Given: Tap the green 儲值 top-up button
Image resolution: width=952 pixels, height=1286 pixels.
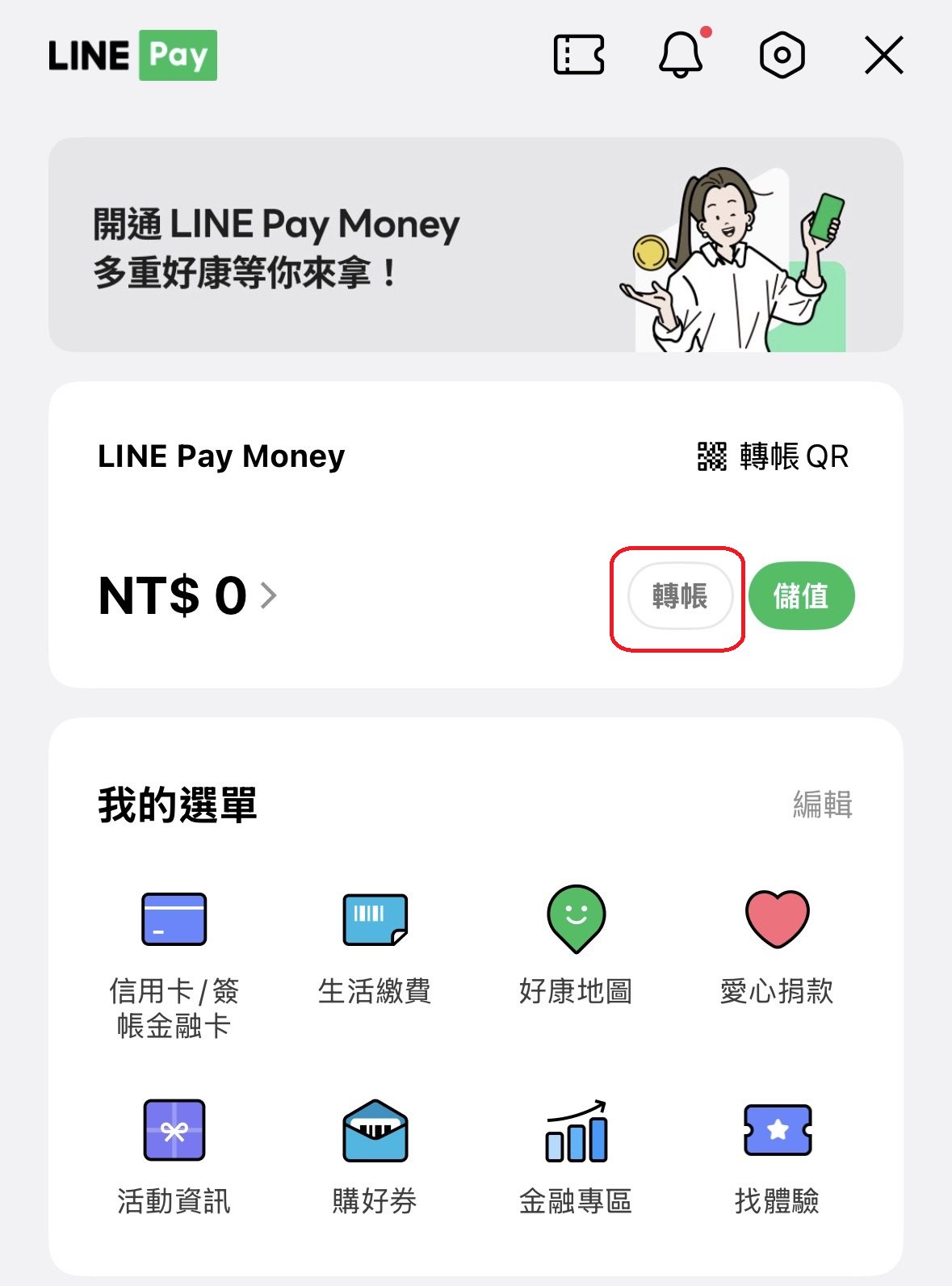Looking at the screenshot, I should click(801, 596).
